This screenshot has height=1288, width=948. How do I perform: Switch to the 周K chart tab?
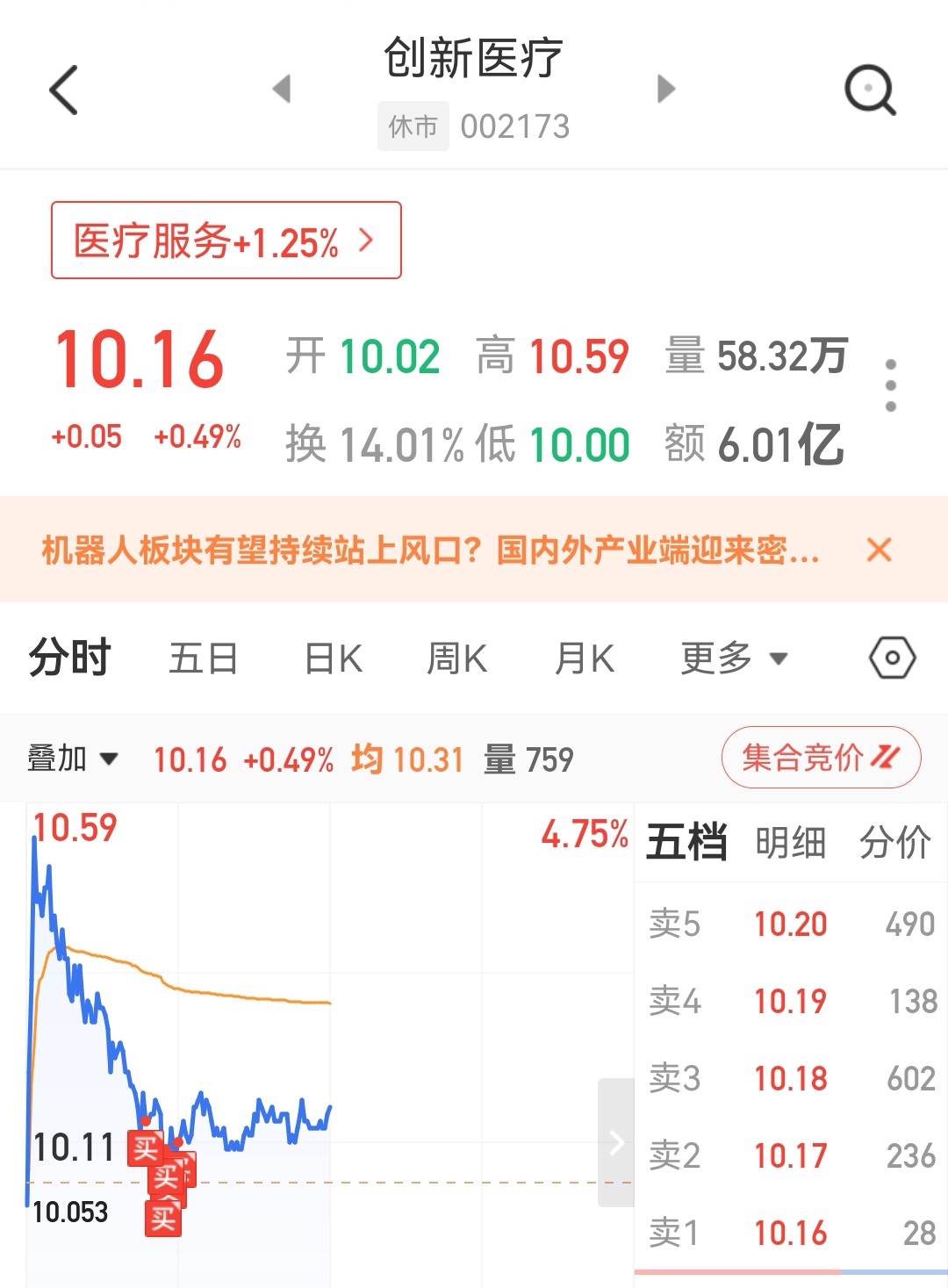pyautogui.click(x=456, y=658)
